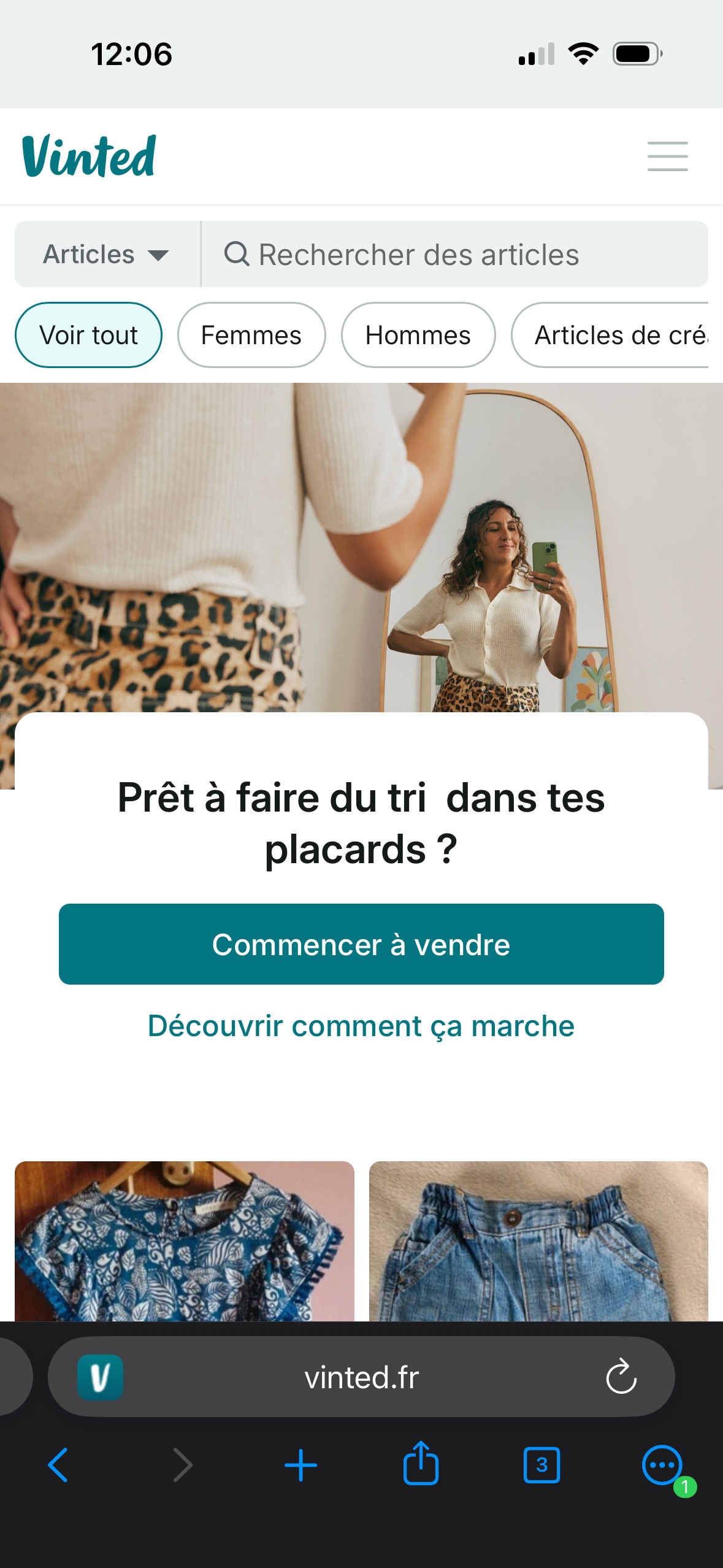Reload the page with the refresh icon
This screenshot has height=1568, width=723.
(x=622, y=1376)
